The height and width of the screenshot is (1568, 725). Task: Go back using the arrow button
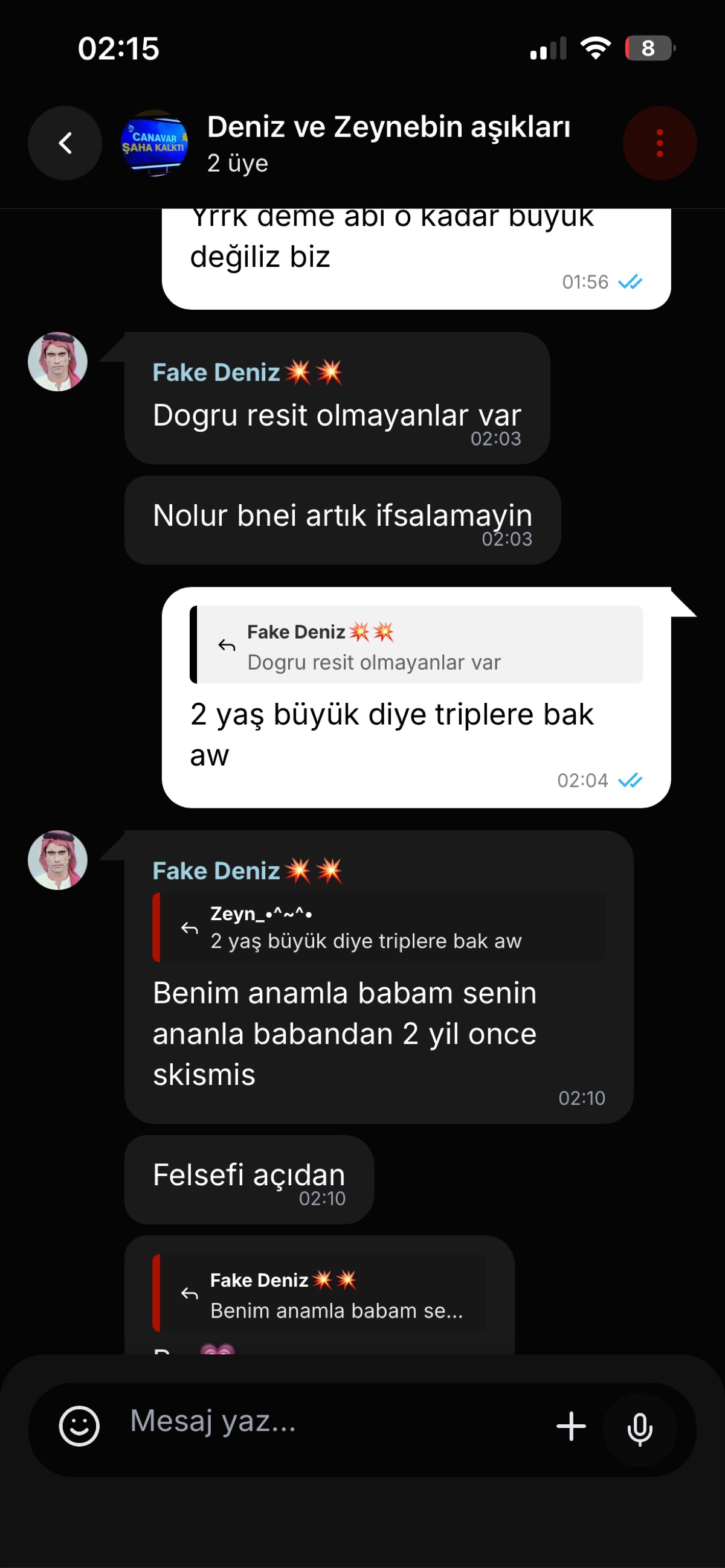pyautogui.click(x=65, y=143)
